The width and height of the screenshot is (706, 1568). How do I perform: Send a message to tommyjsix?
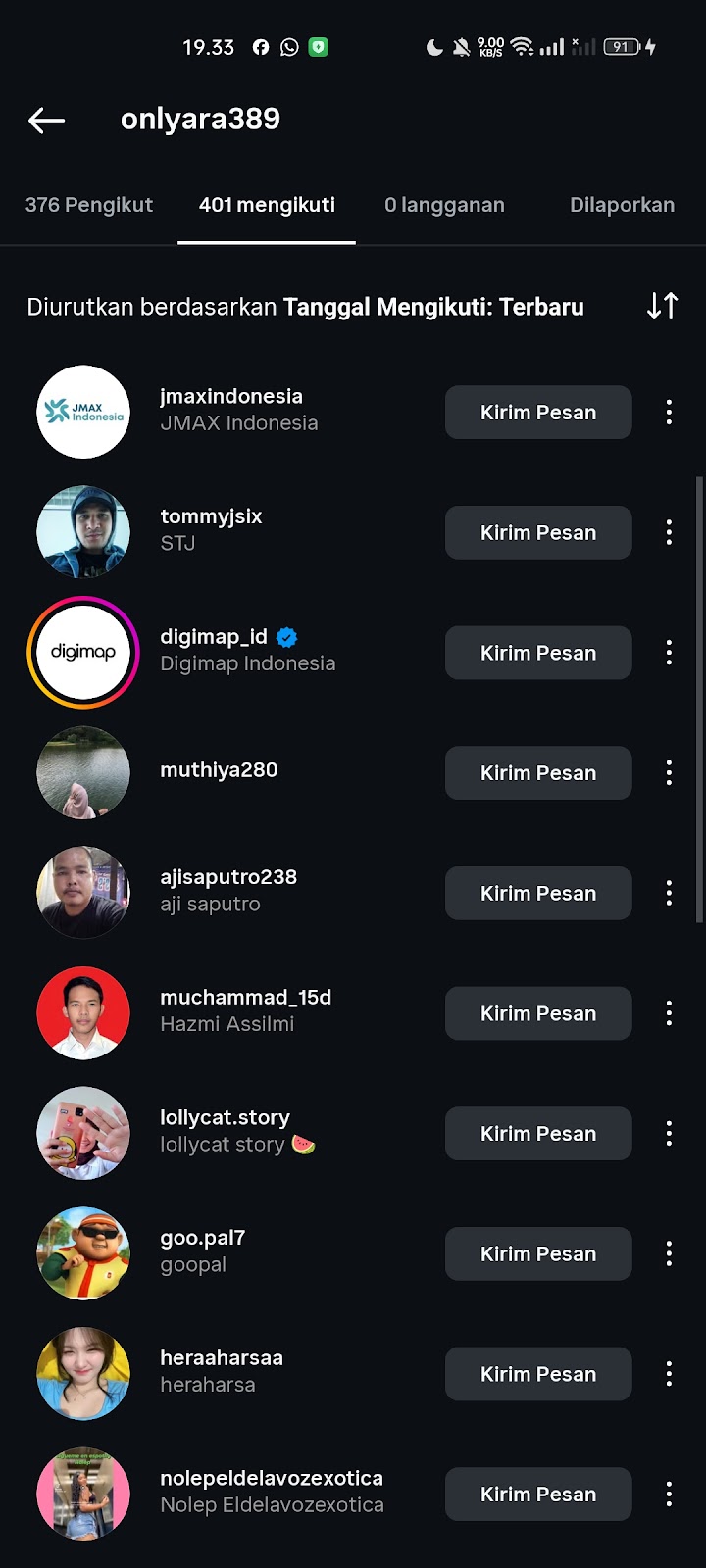537,532
